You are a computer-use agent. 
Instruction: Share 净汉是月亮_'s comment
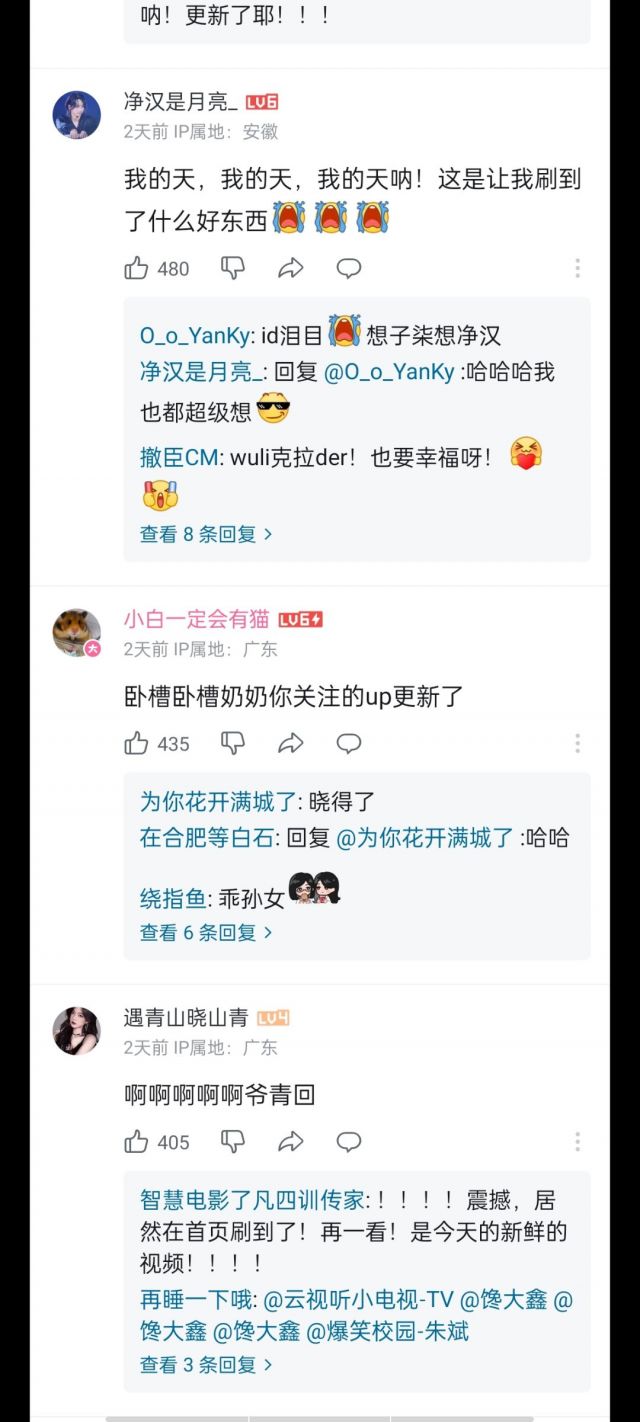tap(290, 268)
